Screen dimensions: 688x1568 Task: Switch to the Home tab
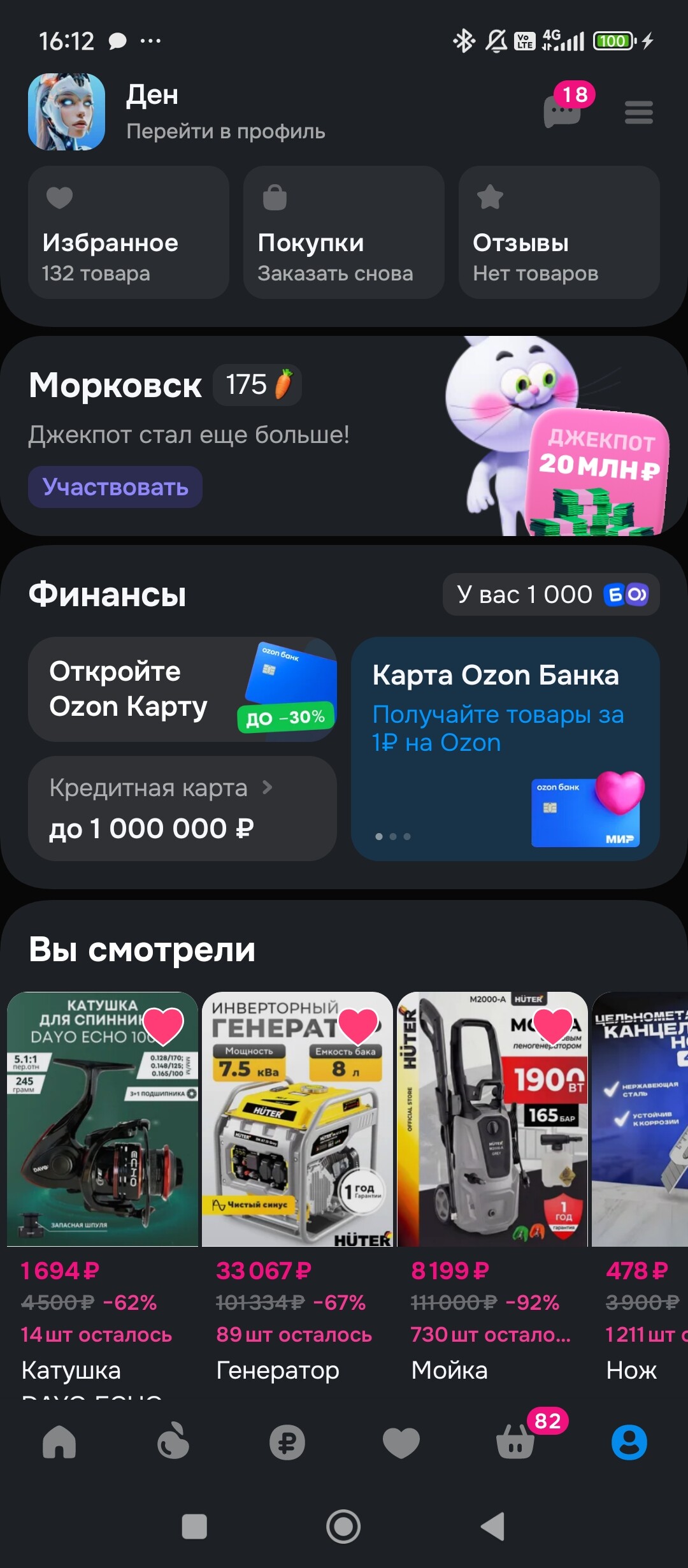59,1442
